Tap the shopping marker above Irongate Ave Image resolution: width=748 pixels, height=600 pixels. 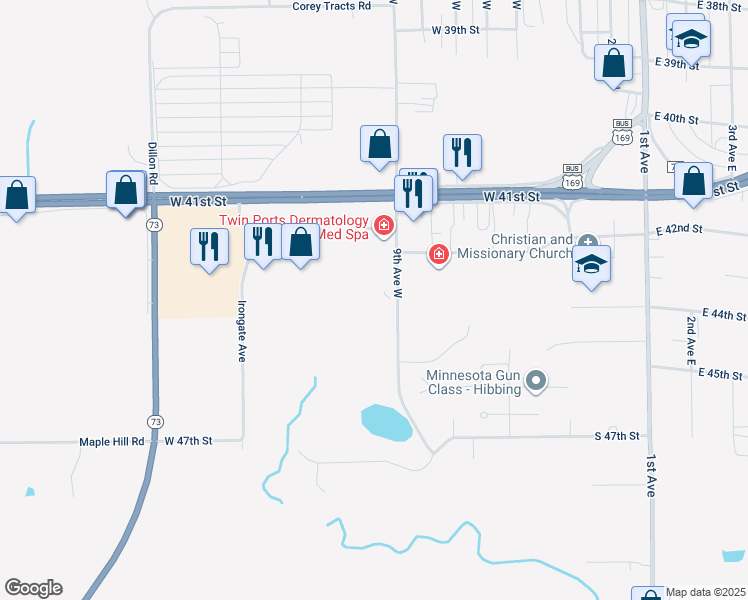click(x=301, y=241)
